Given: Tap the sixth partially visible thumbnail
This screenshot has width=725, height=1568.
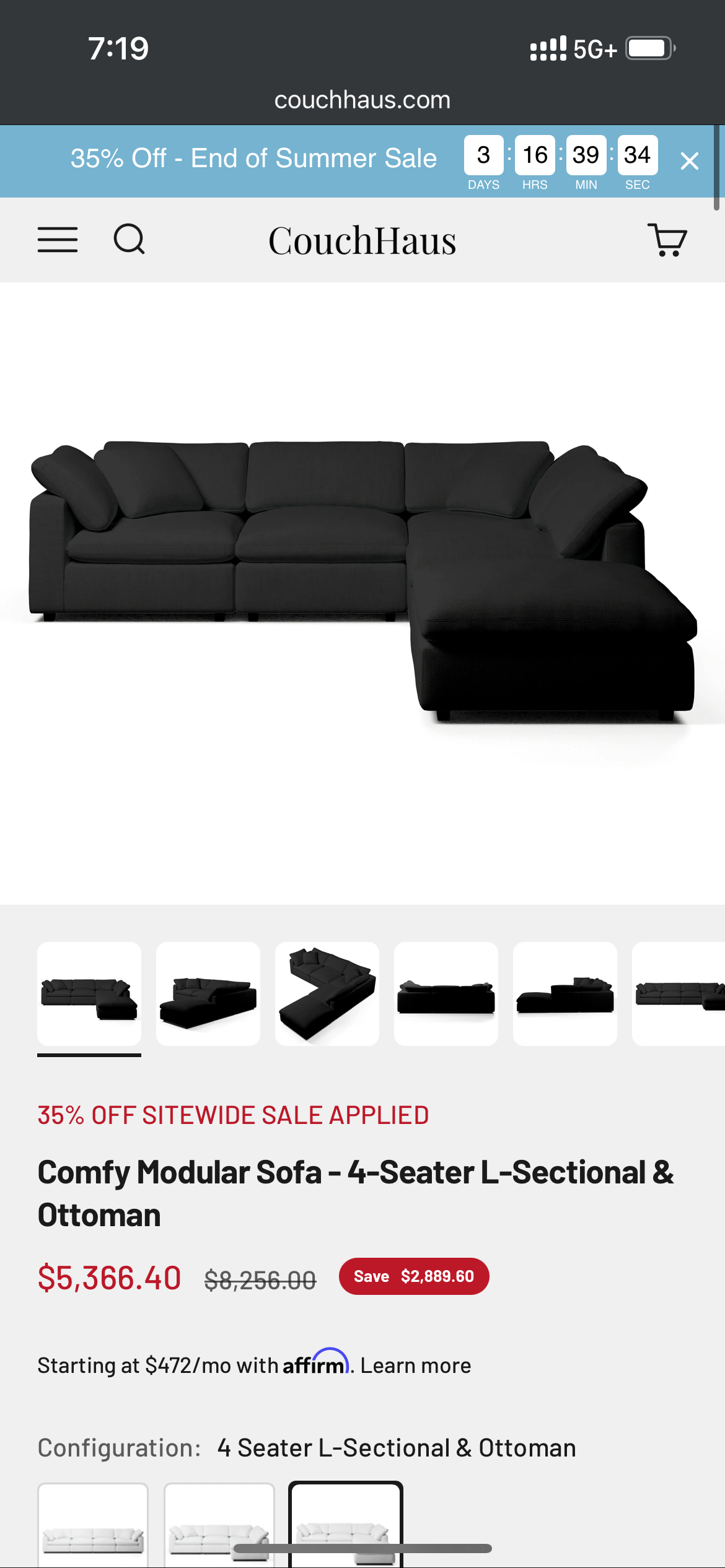Looking at the screenshot, I should 679,993.
